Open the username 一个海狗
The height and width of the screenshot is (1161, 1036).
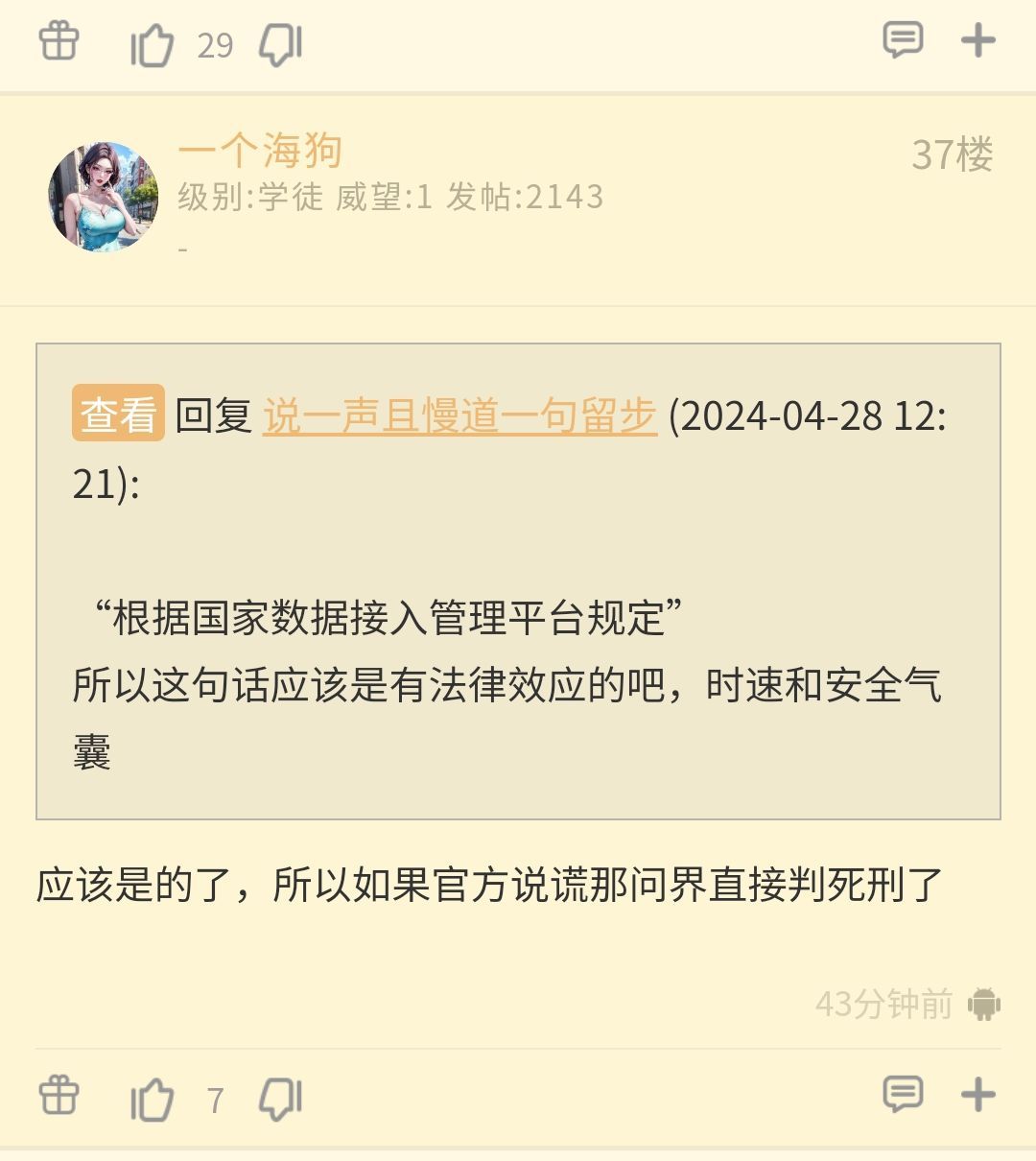pos(260,151)
